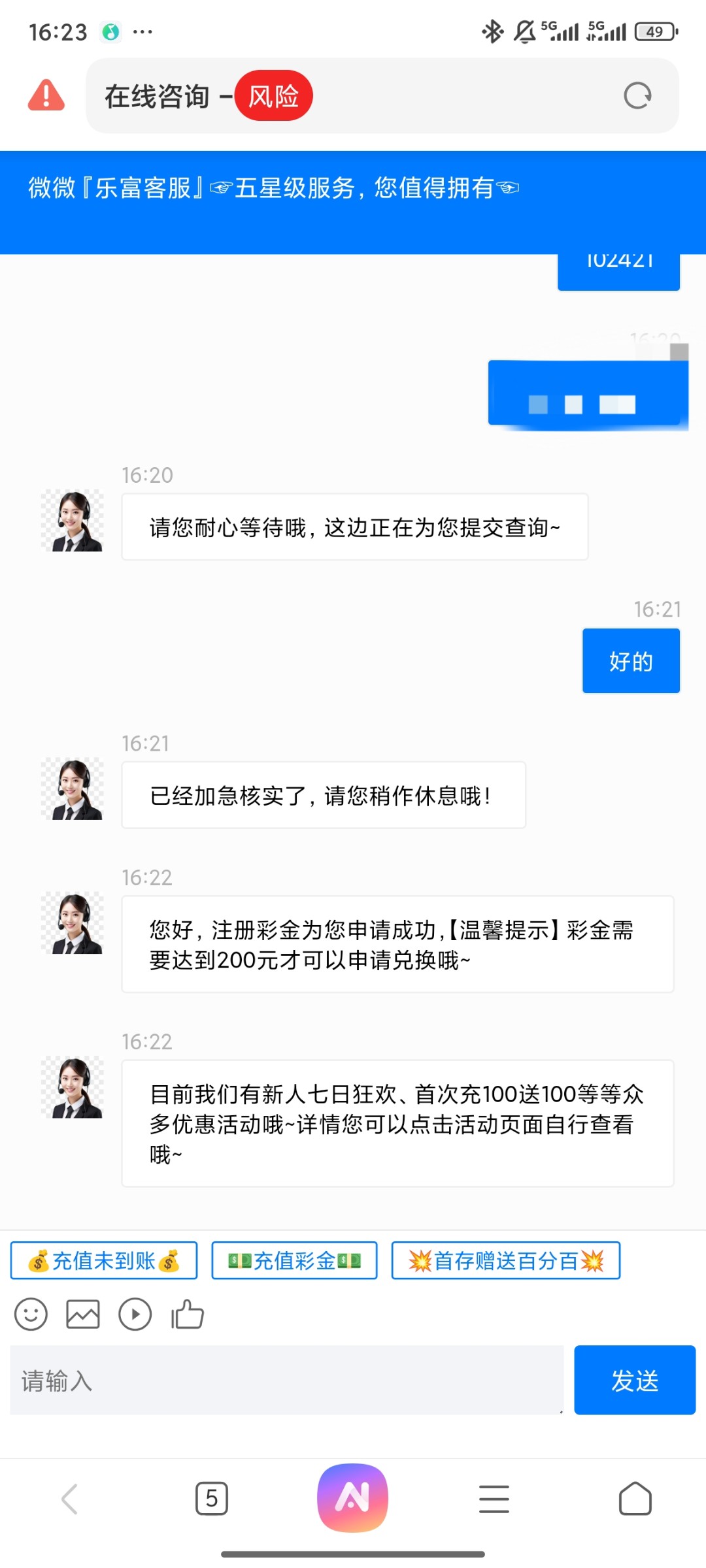Open the browser AI assistant button
Screen dimensions: 706x1568
pyautogui.click(x=353, y=1498)
